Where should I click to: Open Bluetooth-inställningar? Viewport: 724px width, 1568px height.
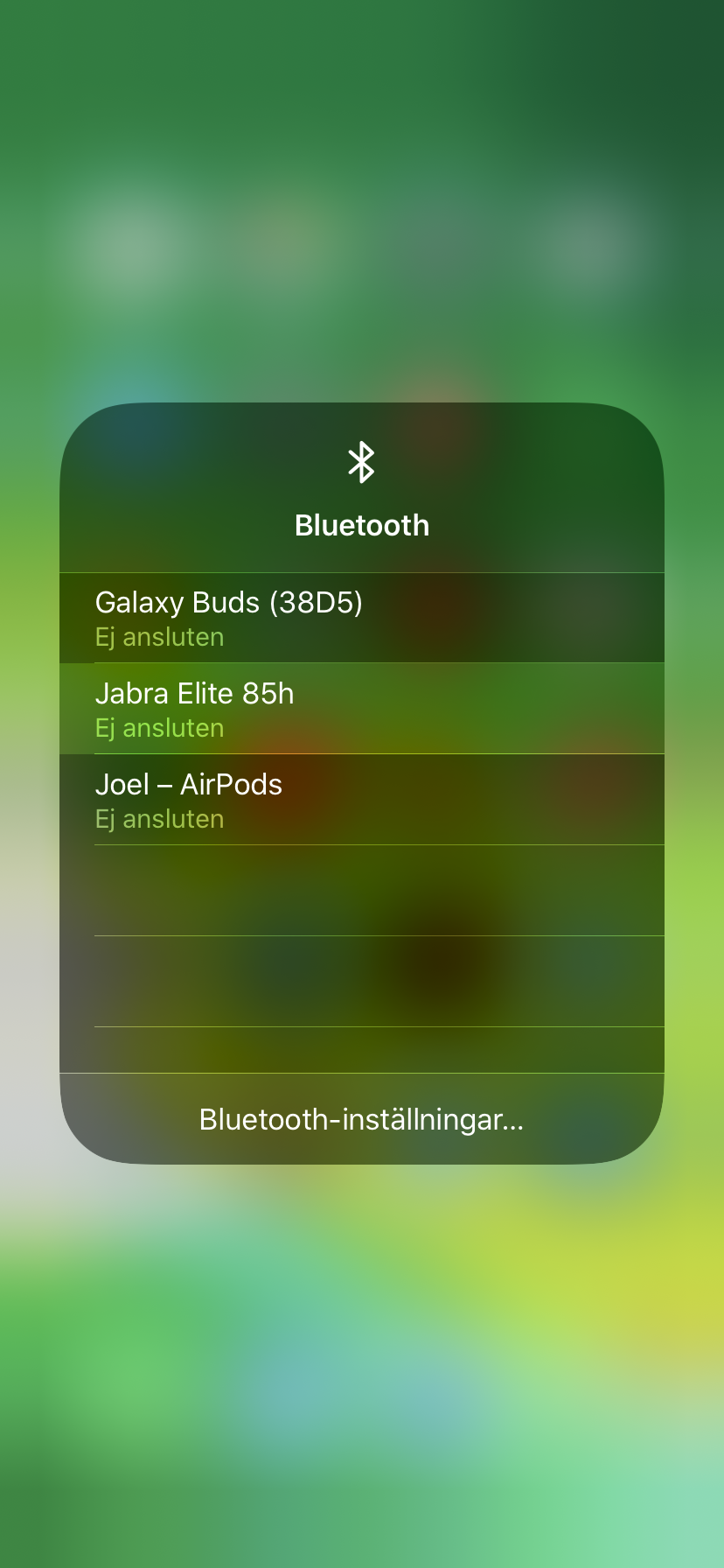coord(362,1119)
